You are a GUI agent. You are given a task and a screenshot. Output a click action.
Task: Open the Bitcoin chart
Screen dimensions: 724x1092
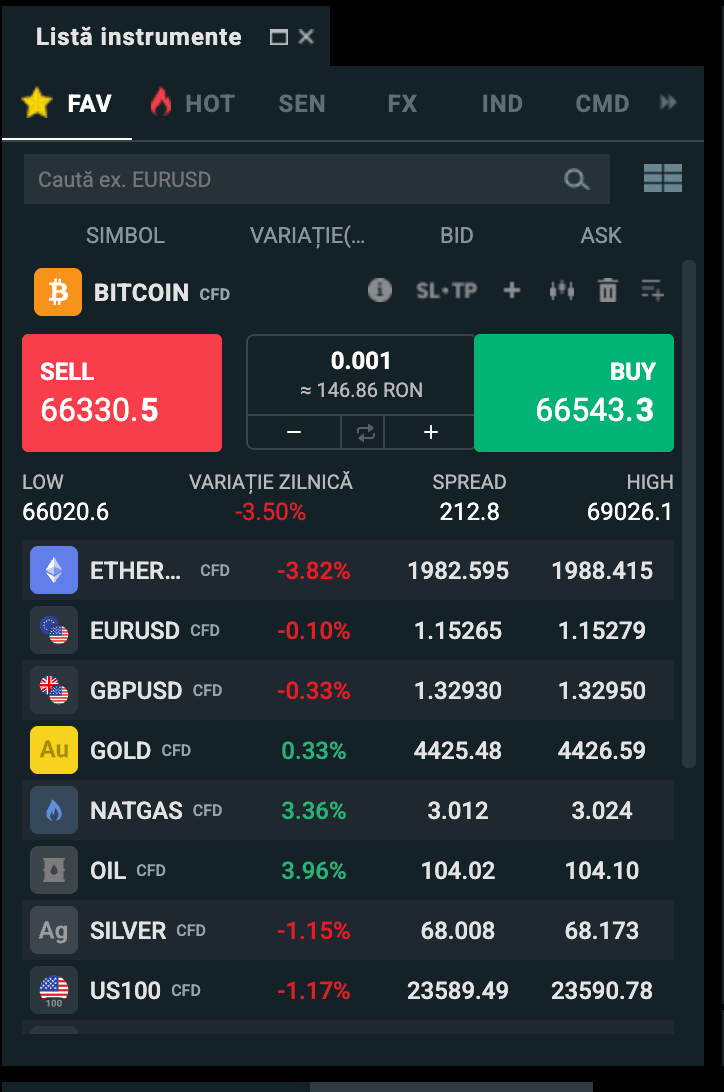[x=562, y=291]
